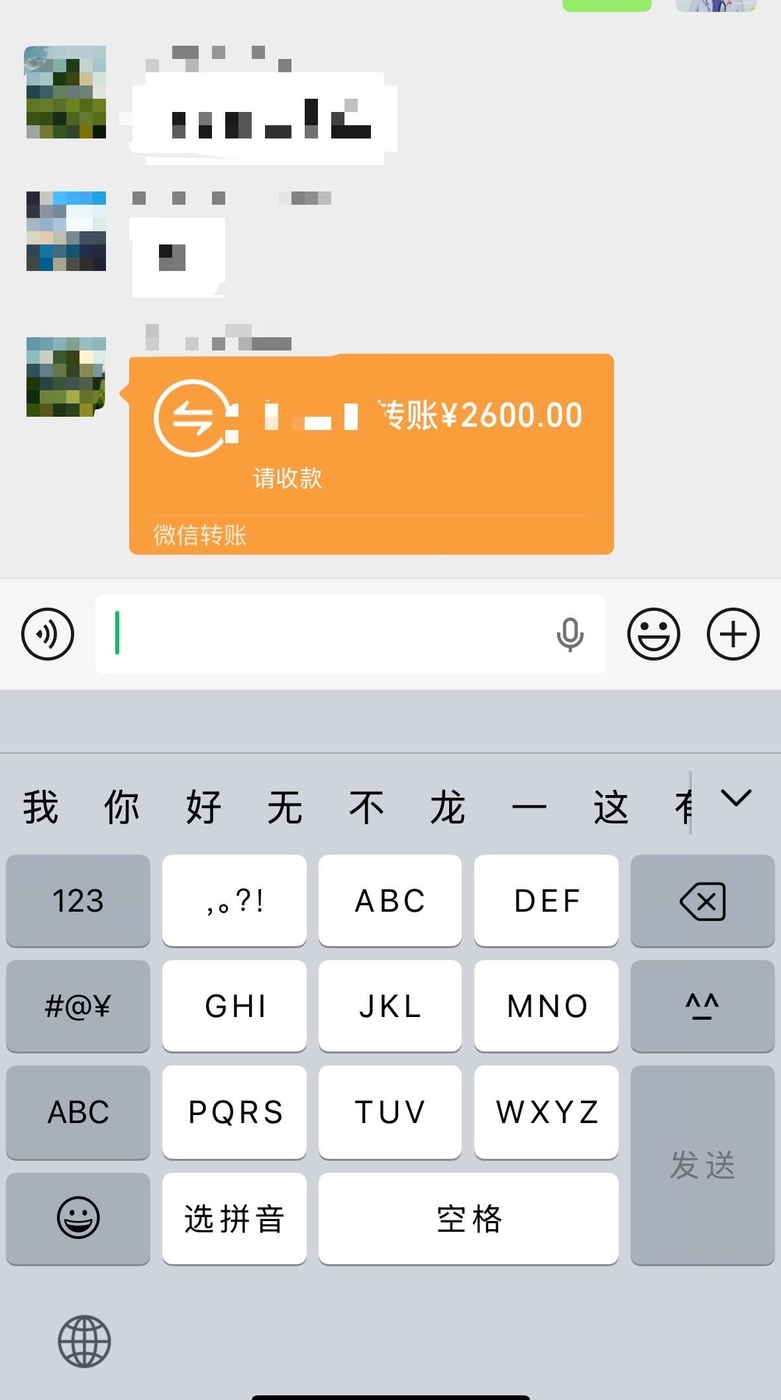Open the plus attachments menu
The width and height of the screenshot is (781, 1400).
pos(734,634)
